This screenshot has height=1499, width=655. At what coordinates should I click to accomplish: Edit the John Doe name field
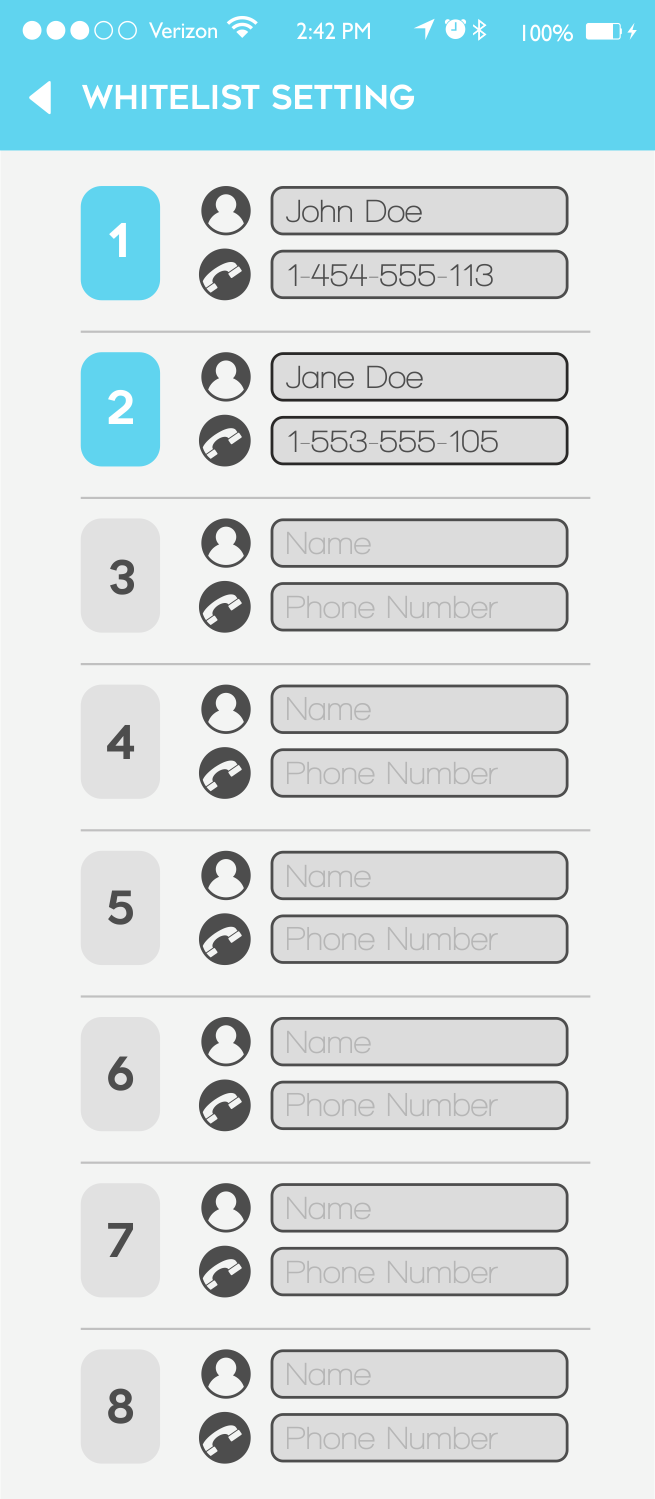coord(419,211)
